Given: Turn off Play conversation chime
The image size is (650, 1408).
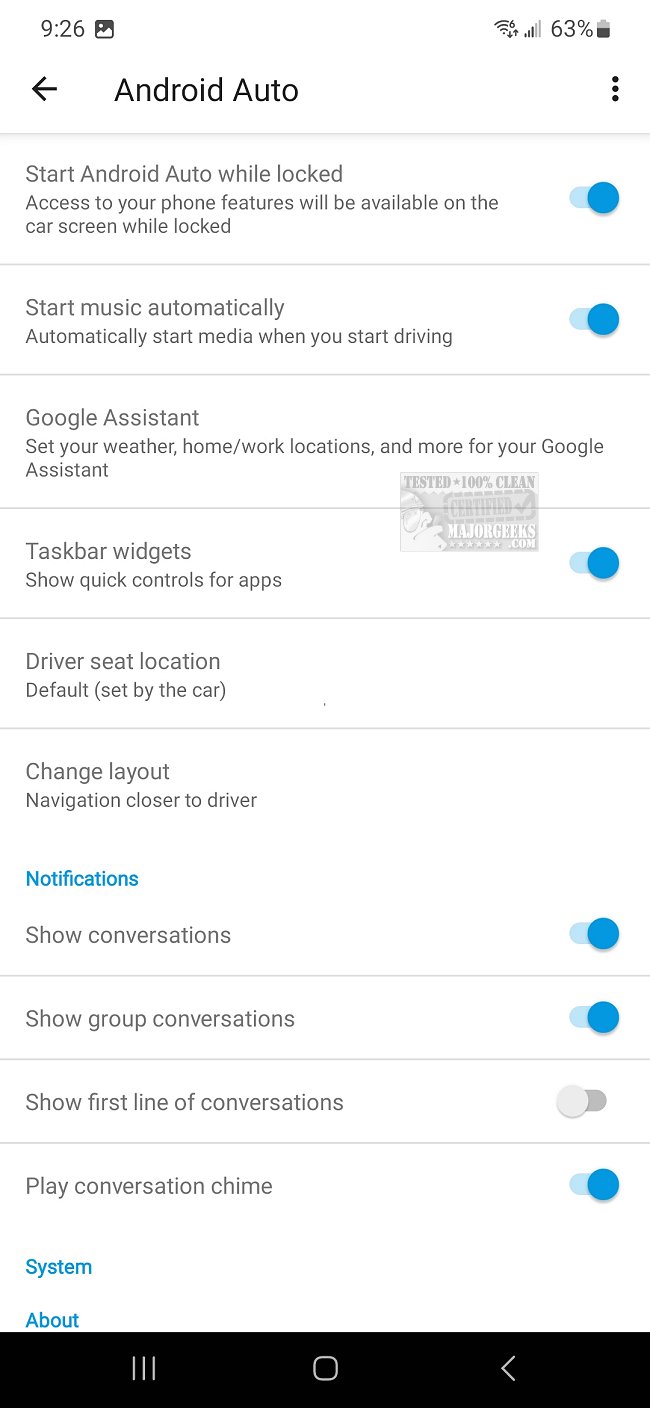Looking at the screenshot, I should 595,1186.
